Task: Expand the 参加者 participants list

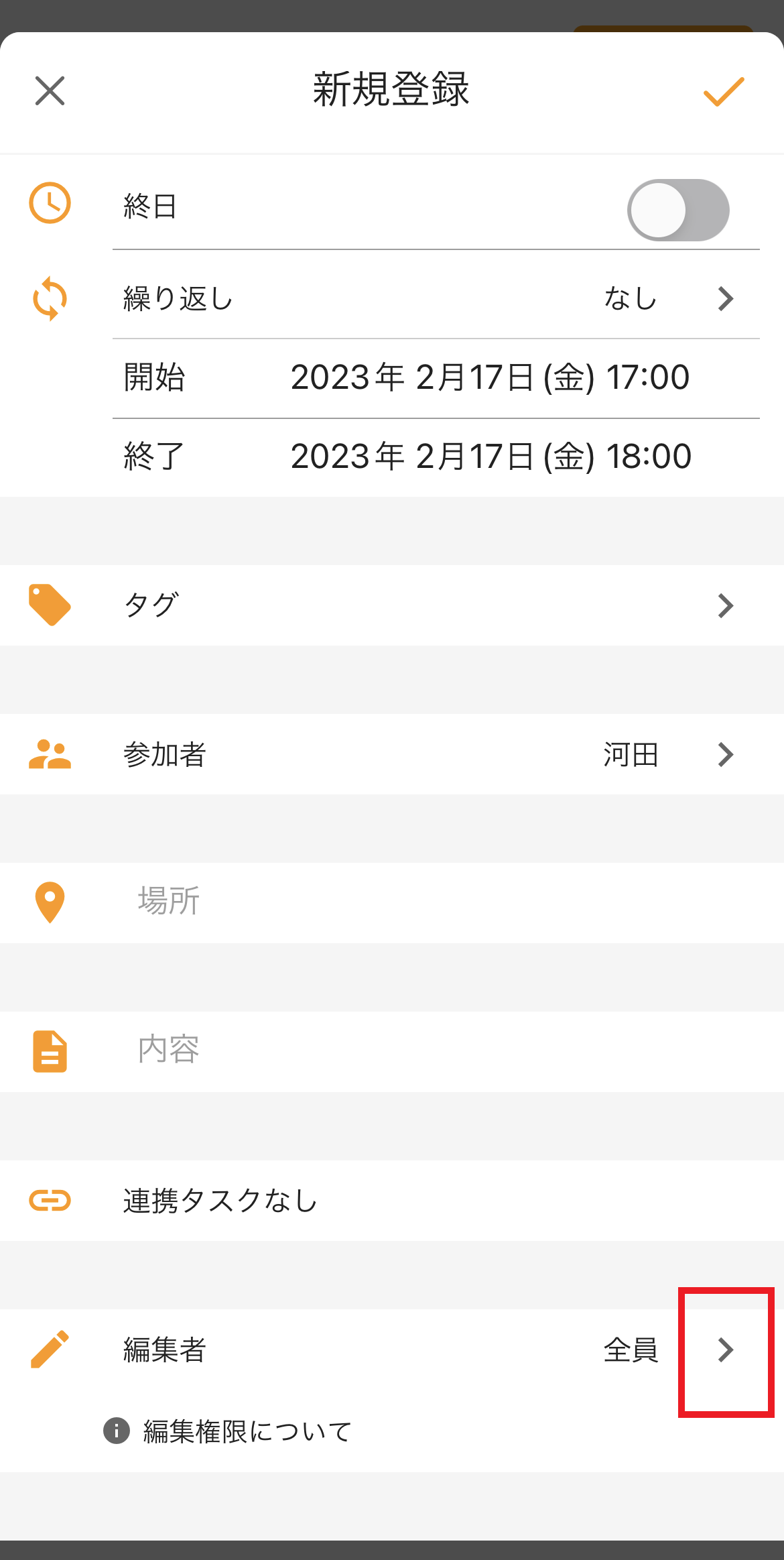Action: pos(725,754)
